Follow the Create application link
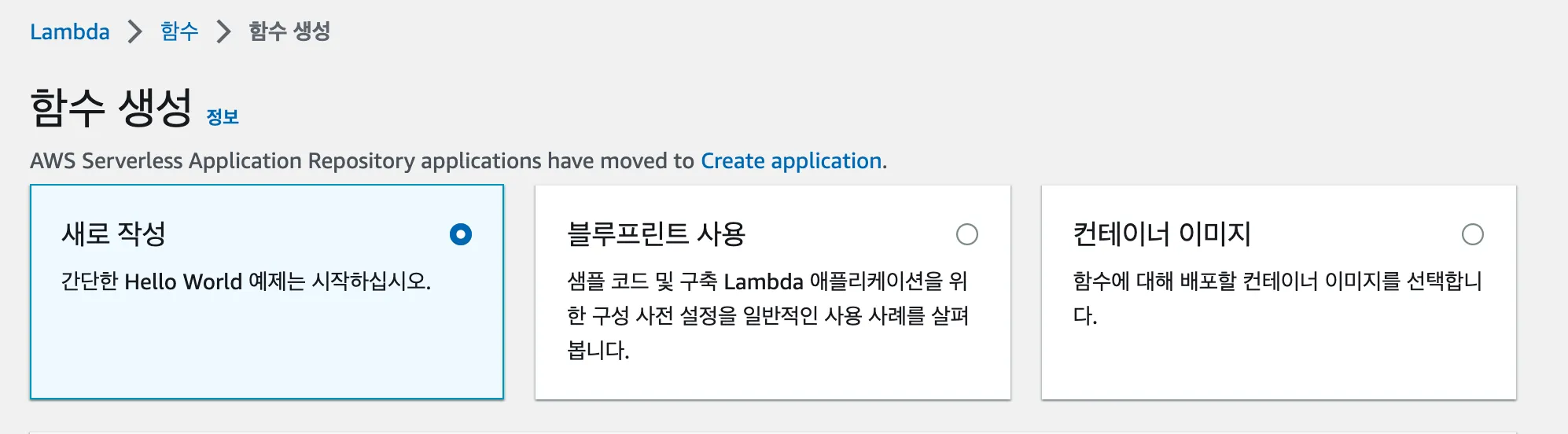The image size is (1568, 434). [x=790, y=161]
